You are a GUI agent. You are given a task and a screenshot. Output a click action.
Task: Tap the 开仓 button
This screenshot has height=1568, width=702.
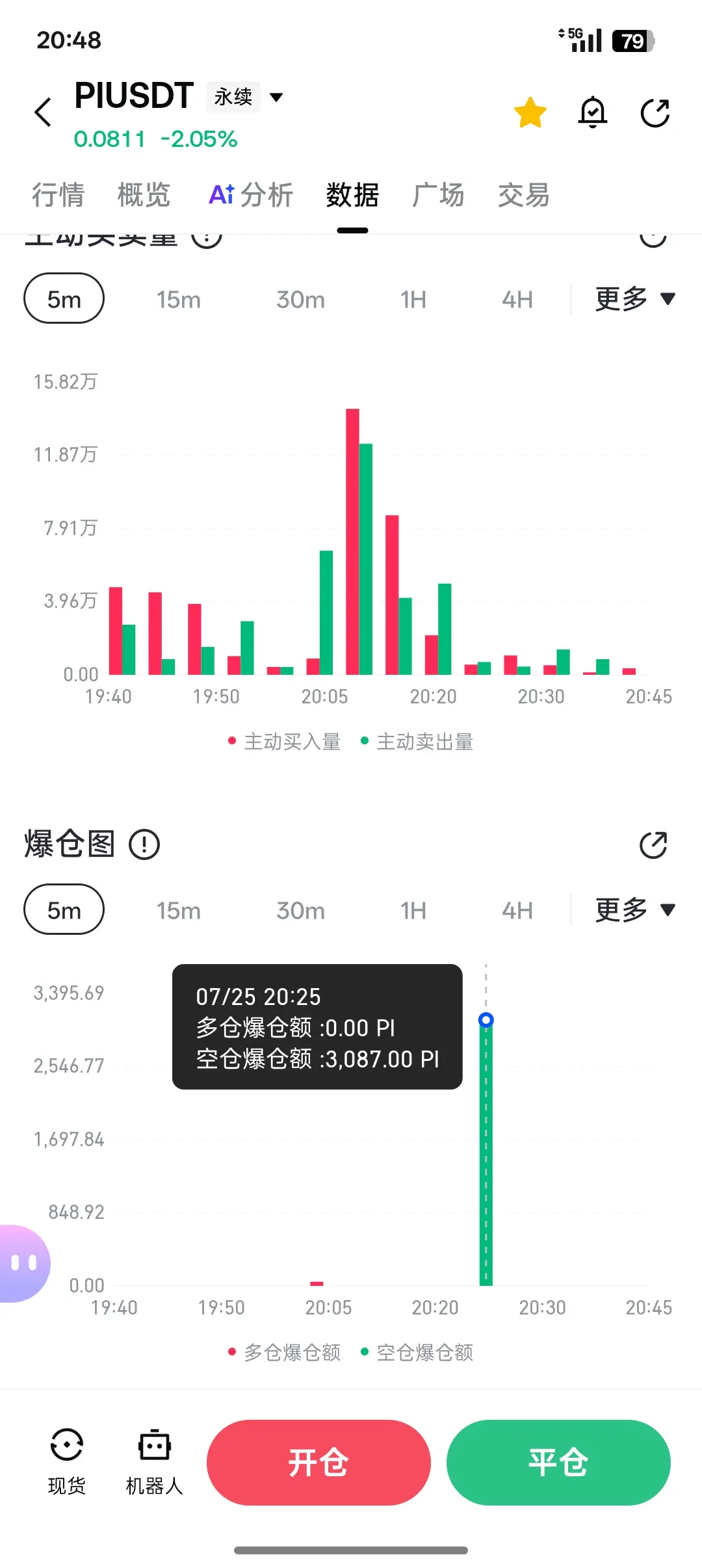(x=318, y=1463)
